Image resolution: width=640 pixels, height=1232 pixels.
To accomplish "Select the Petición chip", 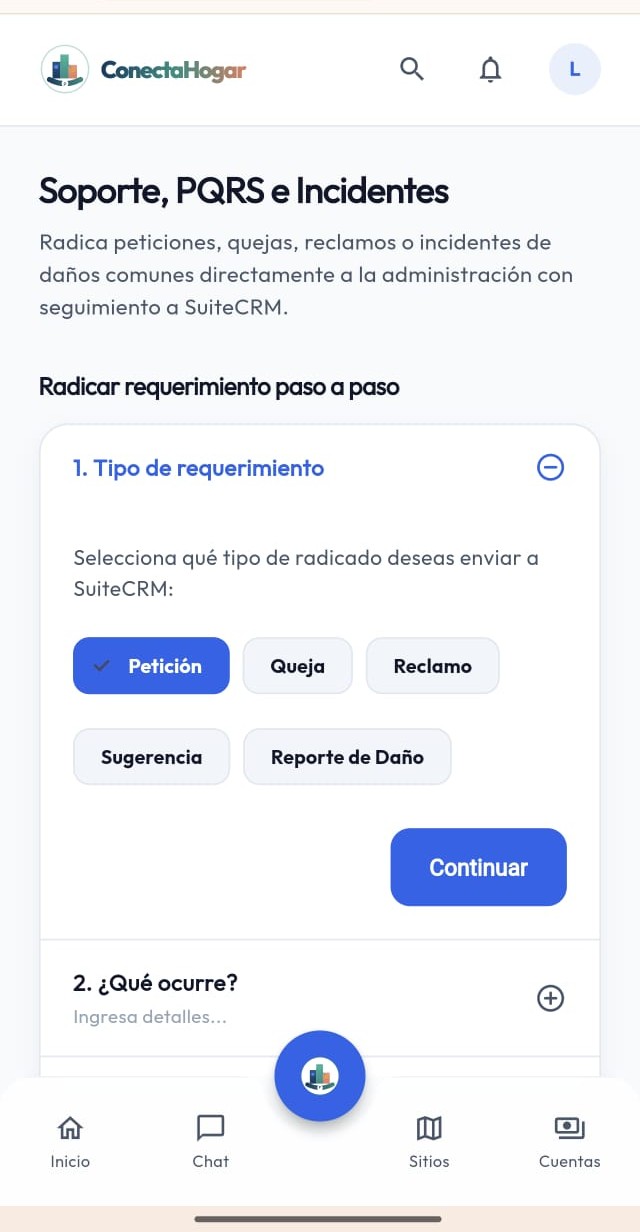I will coord(151,666).
